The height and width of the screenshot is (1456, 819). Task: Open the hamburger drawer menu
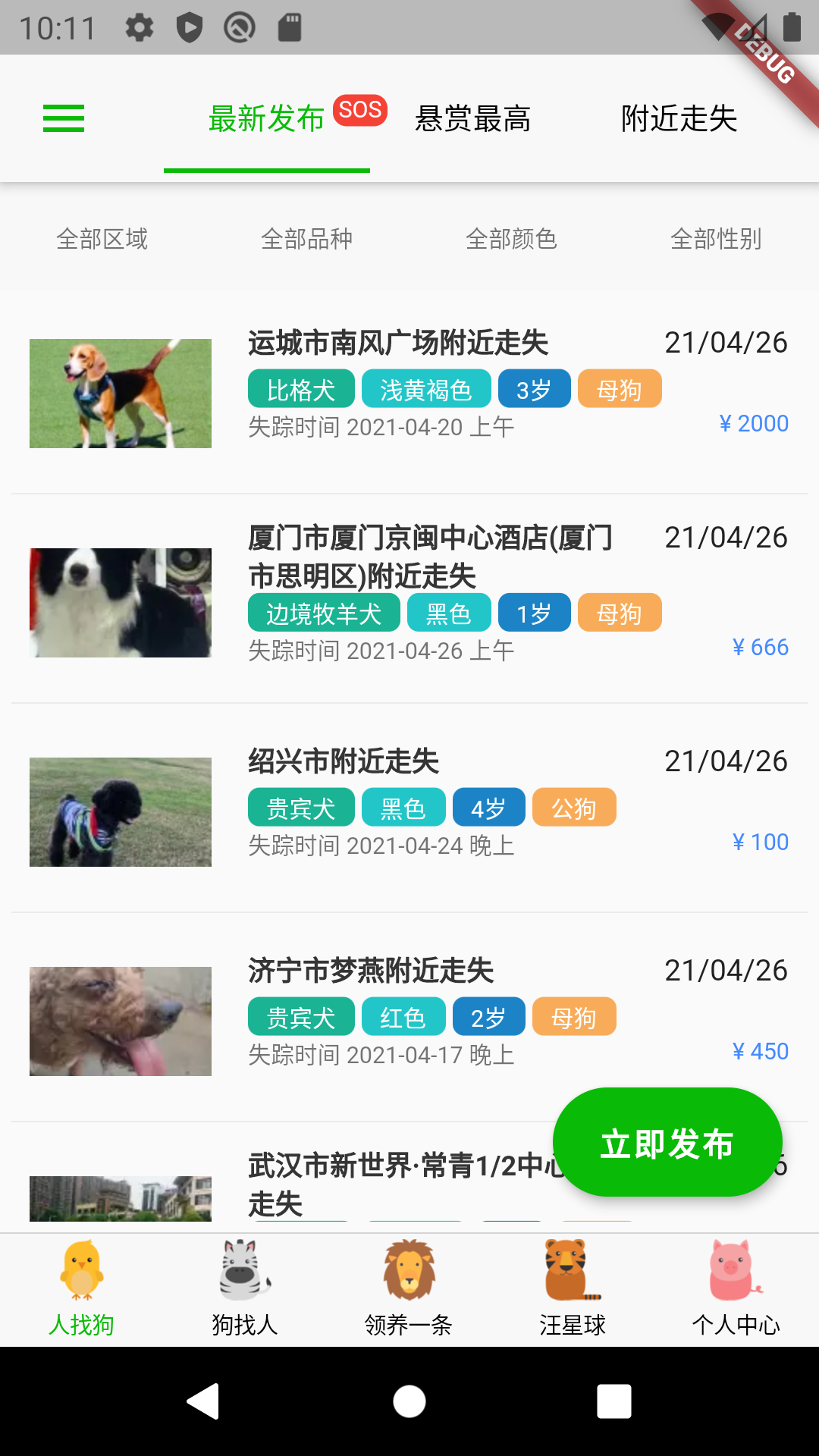tap(64, 118)
